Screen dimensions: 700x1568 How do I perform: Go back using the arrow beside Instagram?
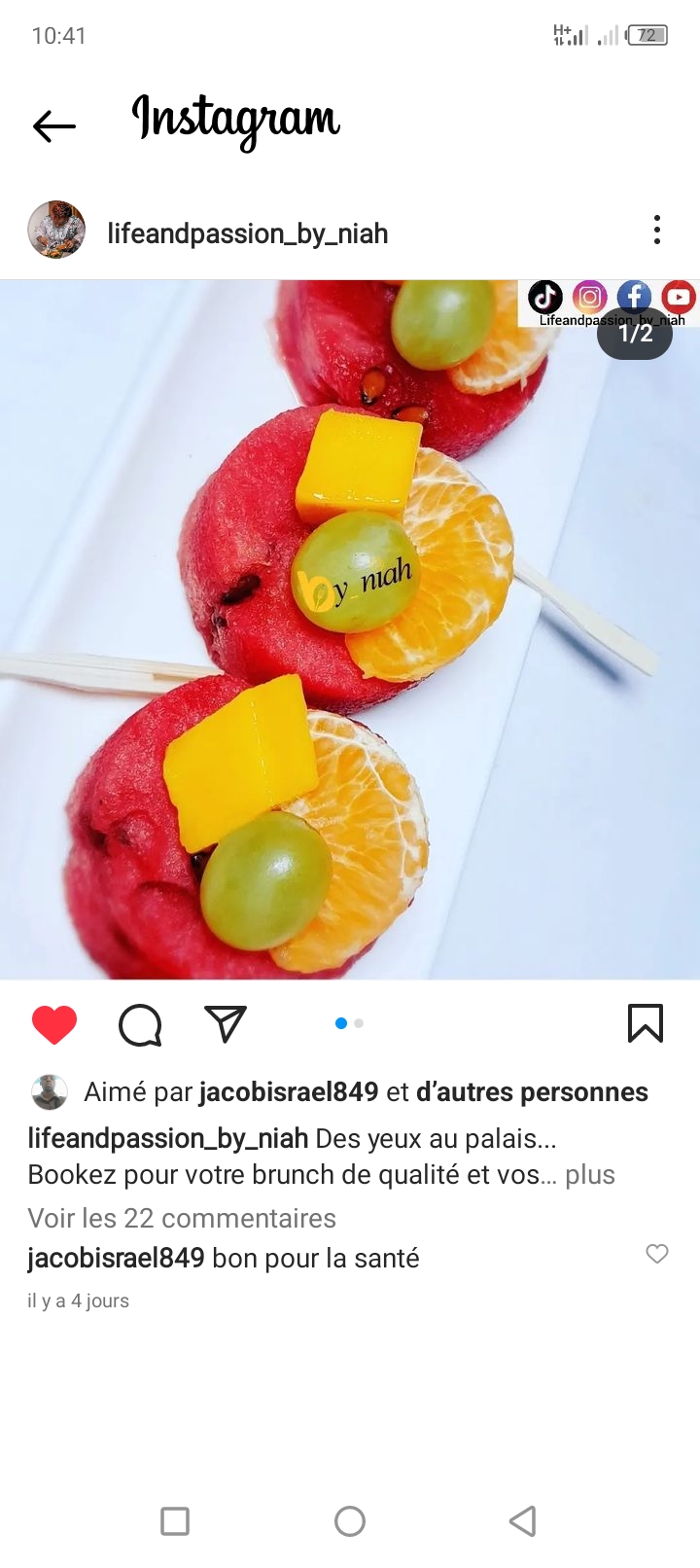tap(54, 125)
